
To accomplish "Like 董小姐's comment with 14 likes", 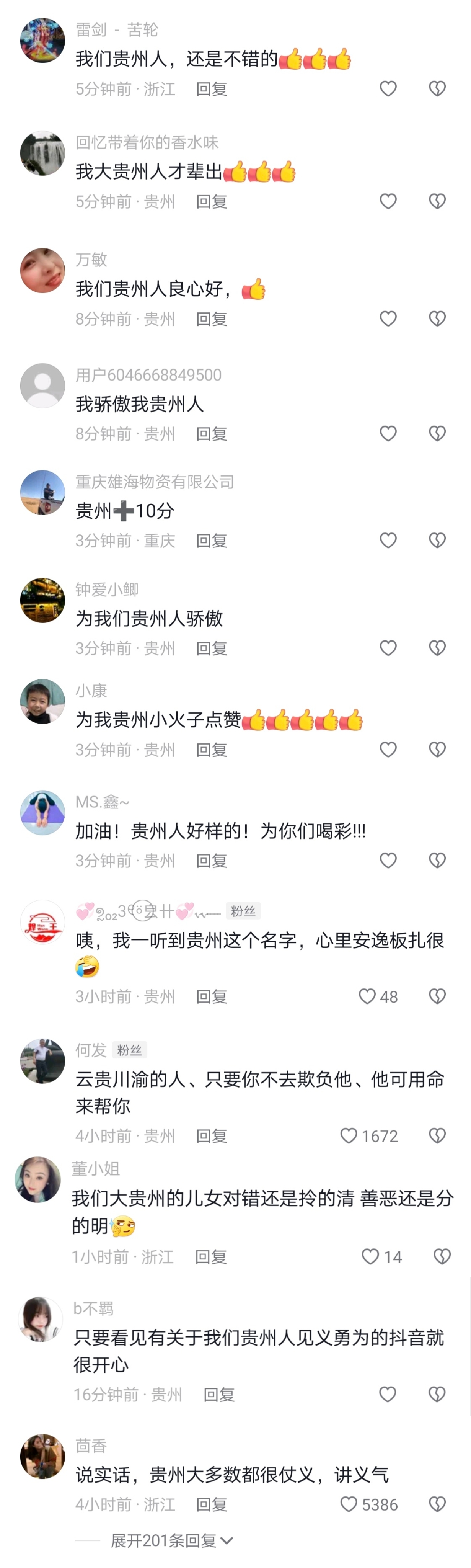I will (x=371, y=1256).
